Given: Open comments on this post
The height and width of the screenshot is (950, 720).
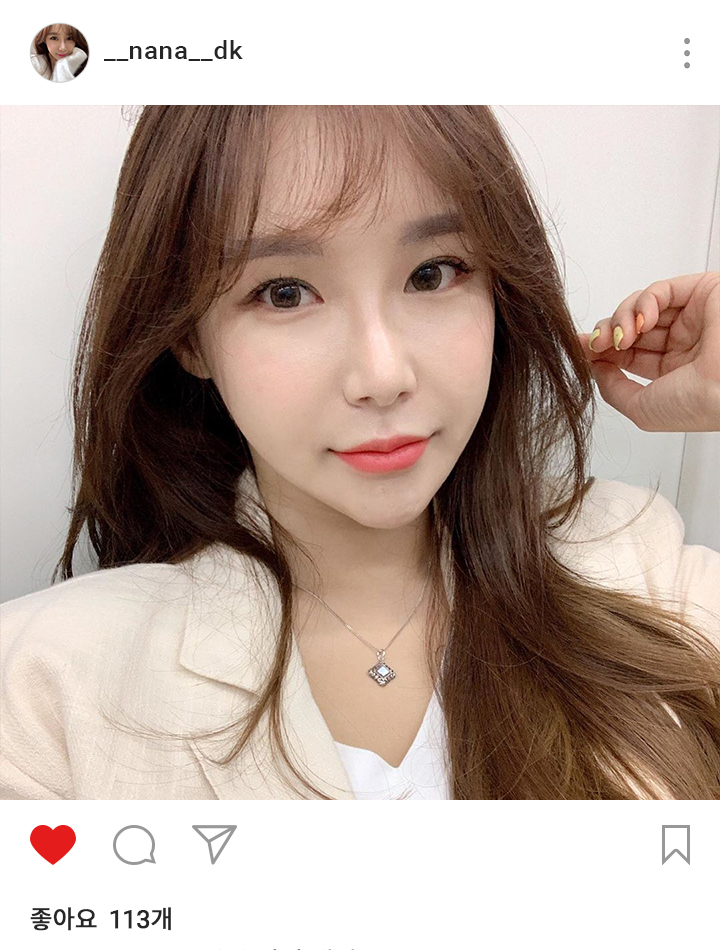Looking at the screenshot, I should click(x=134, y=845).
